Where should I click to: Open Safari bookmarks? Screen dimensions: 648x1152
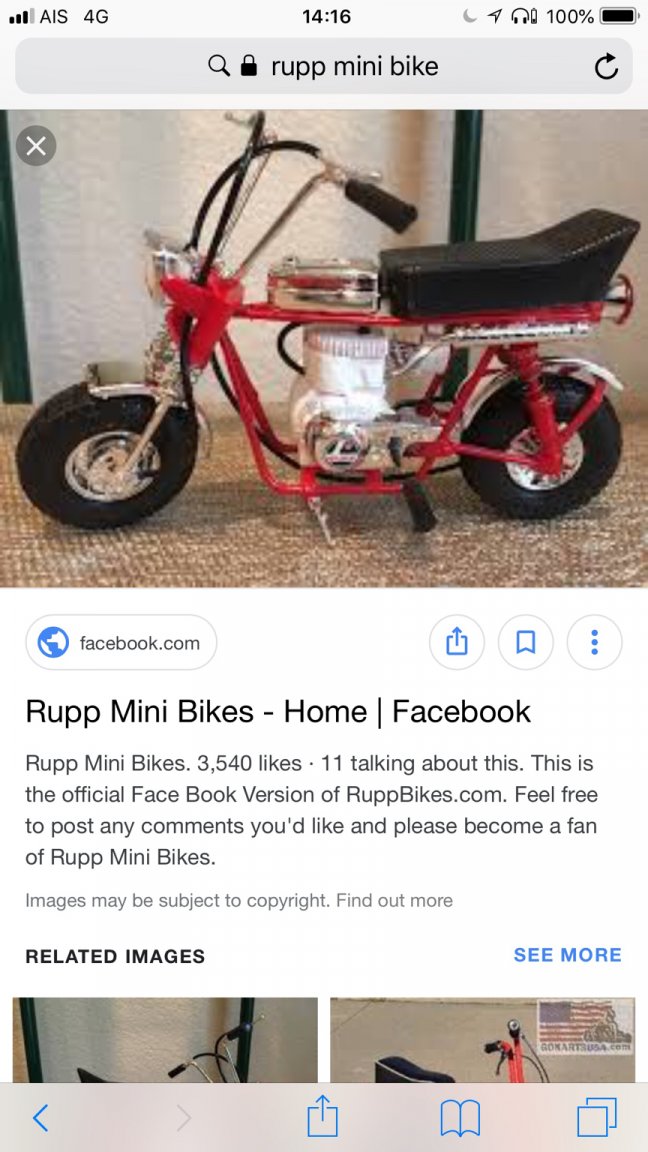460,1117
